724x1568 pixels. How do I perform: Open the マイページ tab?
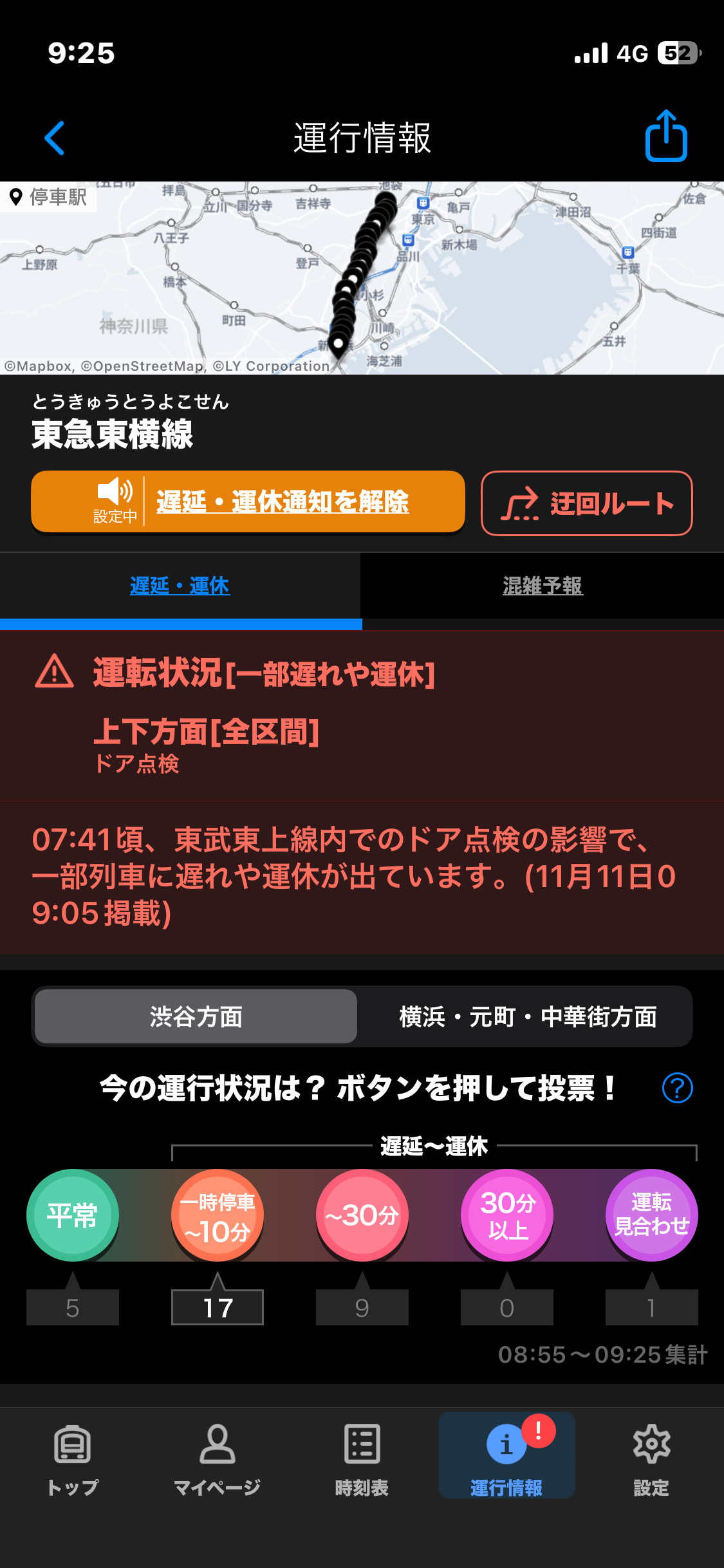218,1459
